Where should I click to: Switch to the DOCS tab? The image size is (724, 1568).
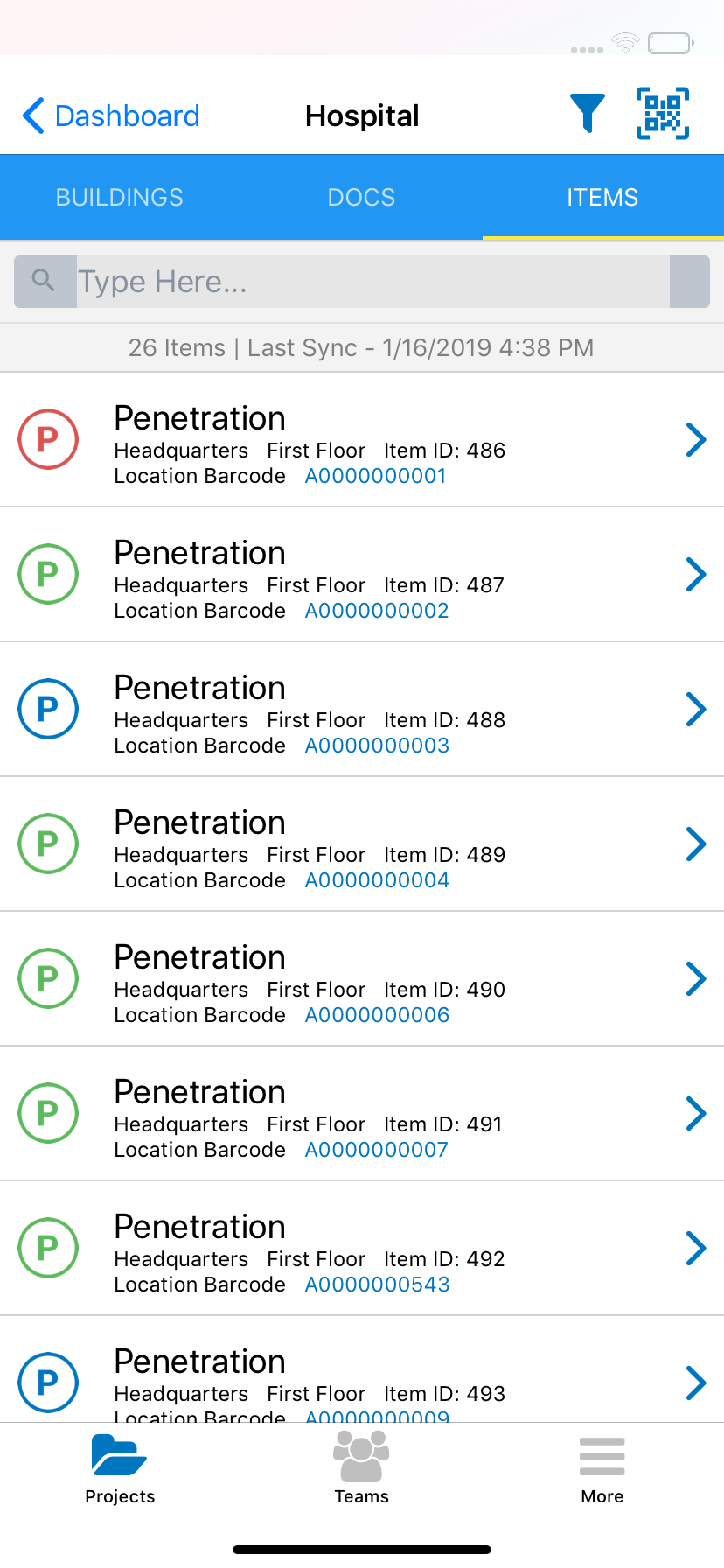(361, 197)
